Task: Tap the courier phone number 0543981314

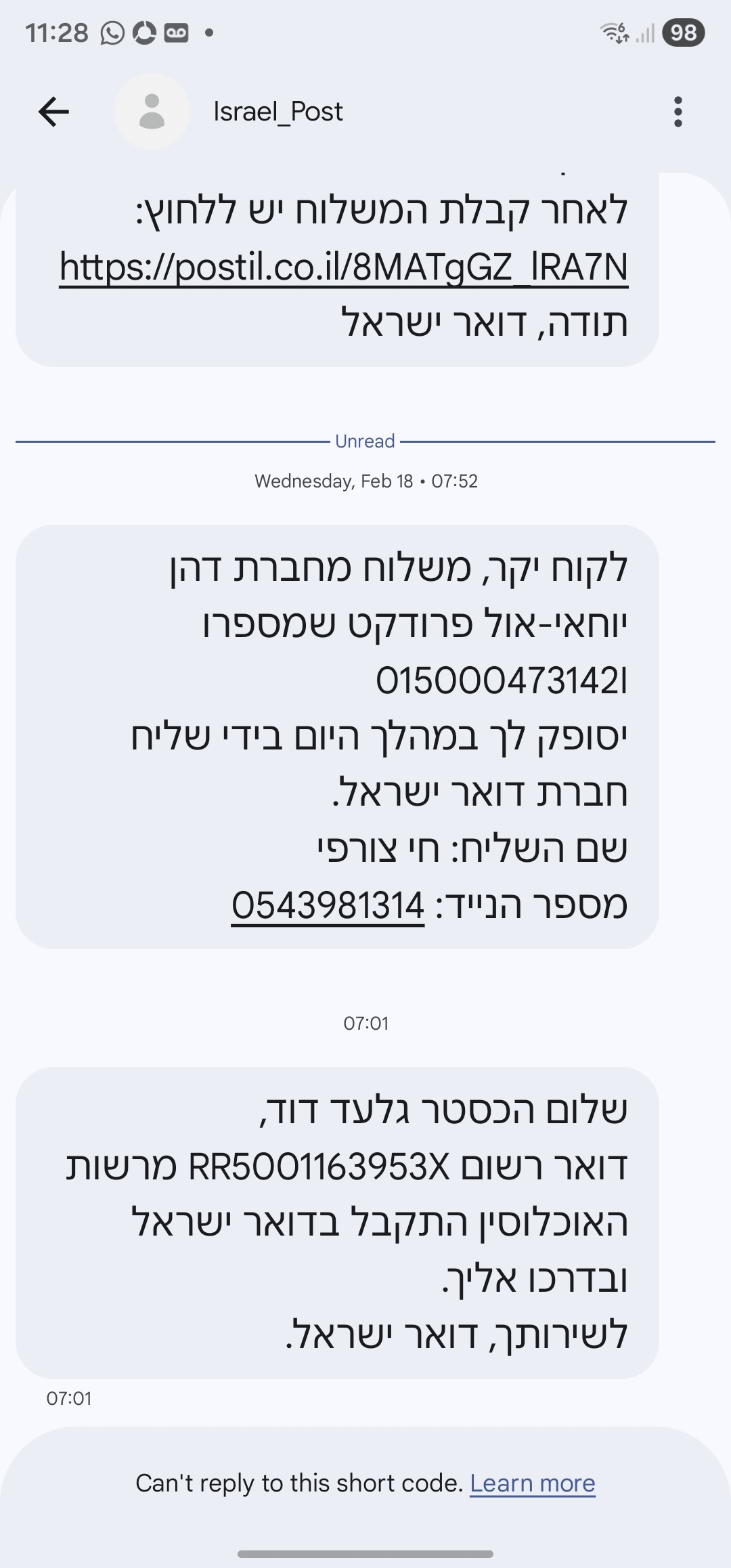Action: 328,905
